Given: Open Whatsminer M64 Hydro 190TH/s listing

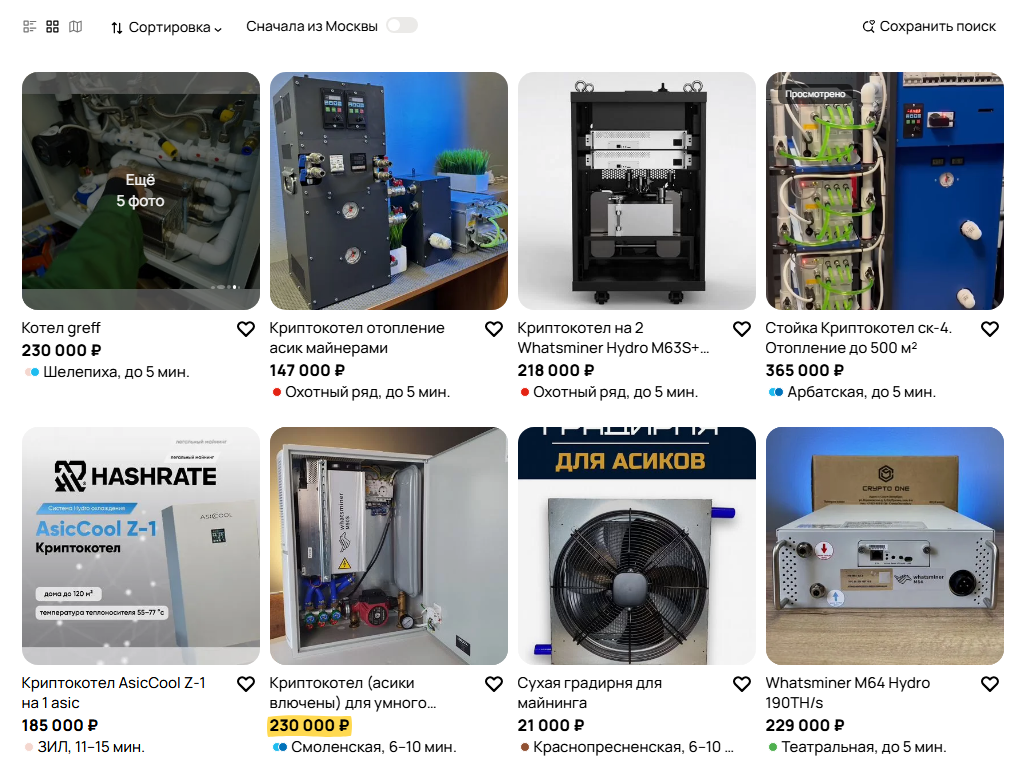Looking at the screenshot, I should [847, 693].
